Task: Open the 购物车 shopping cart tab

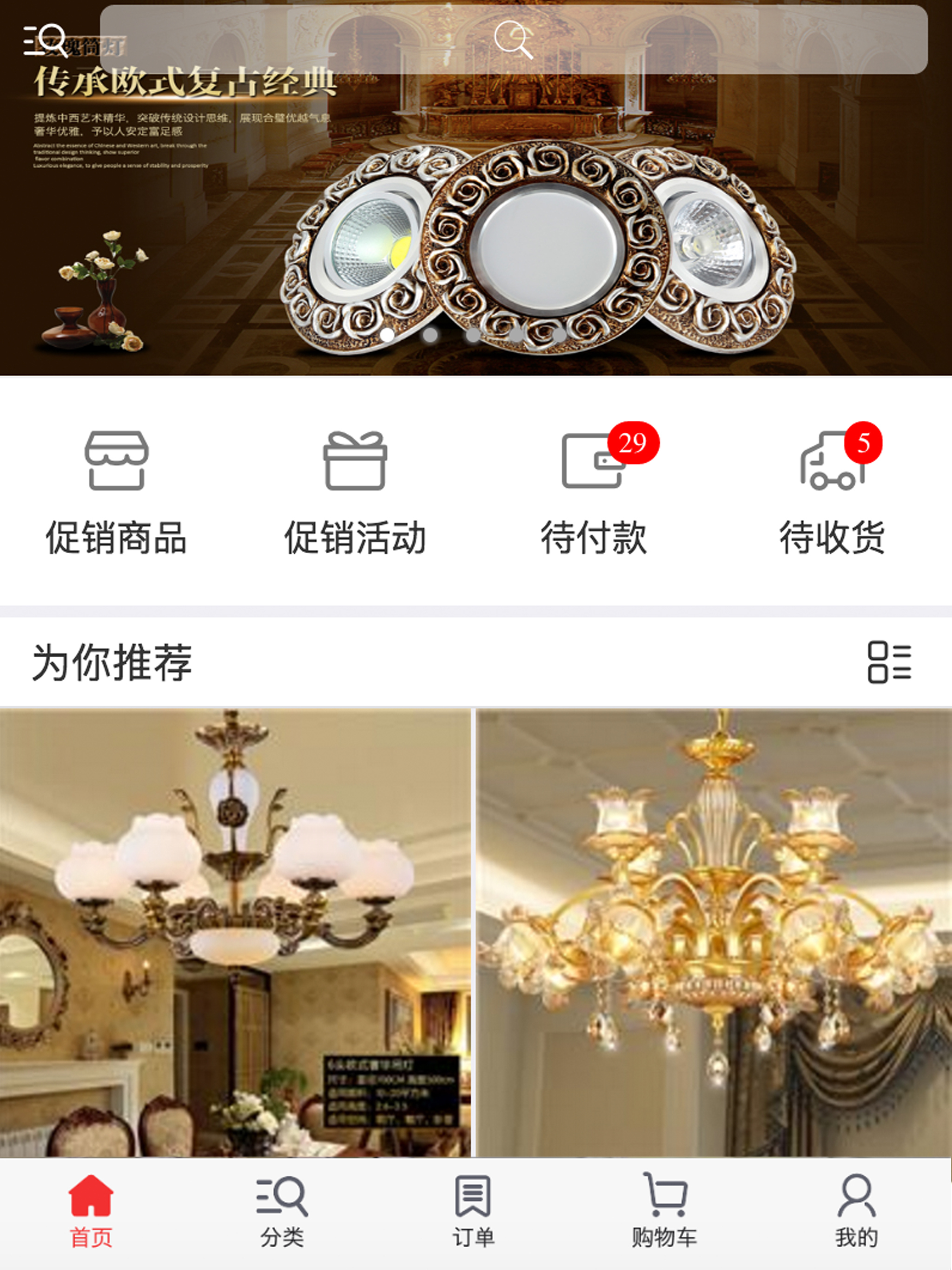Action: coord(664,1211)
